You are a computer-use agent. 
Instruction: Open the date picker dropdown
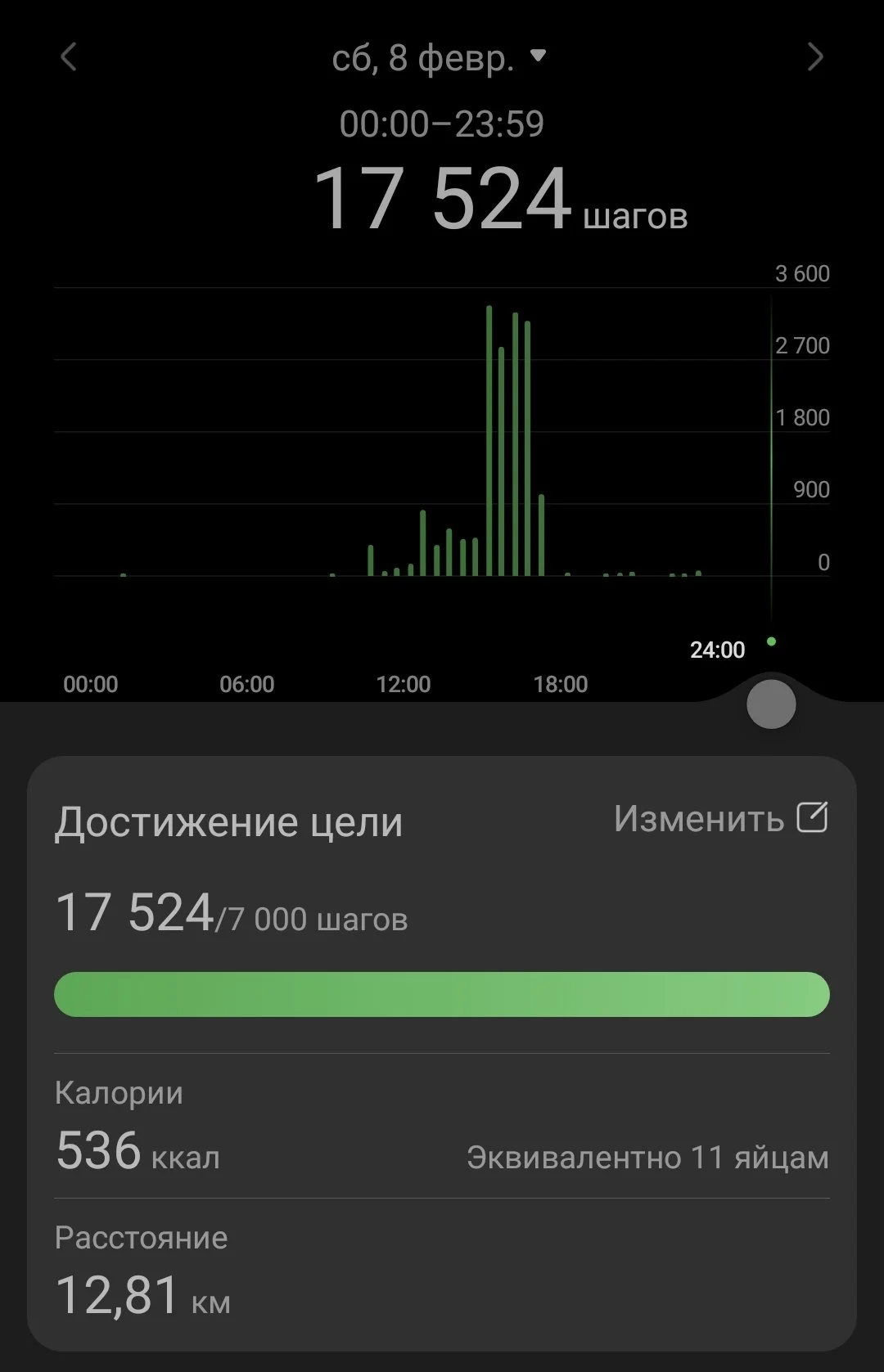(440, 58)
